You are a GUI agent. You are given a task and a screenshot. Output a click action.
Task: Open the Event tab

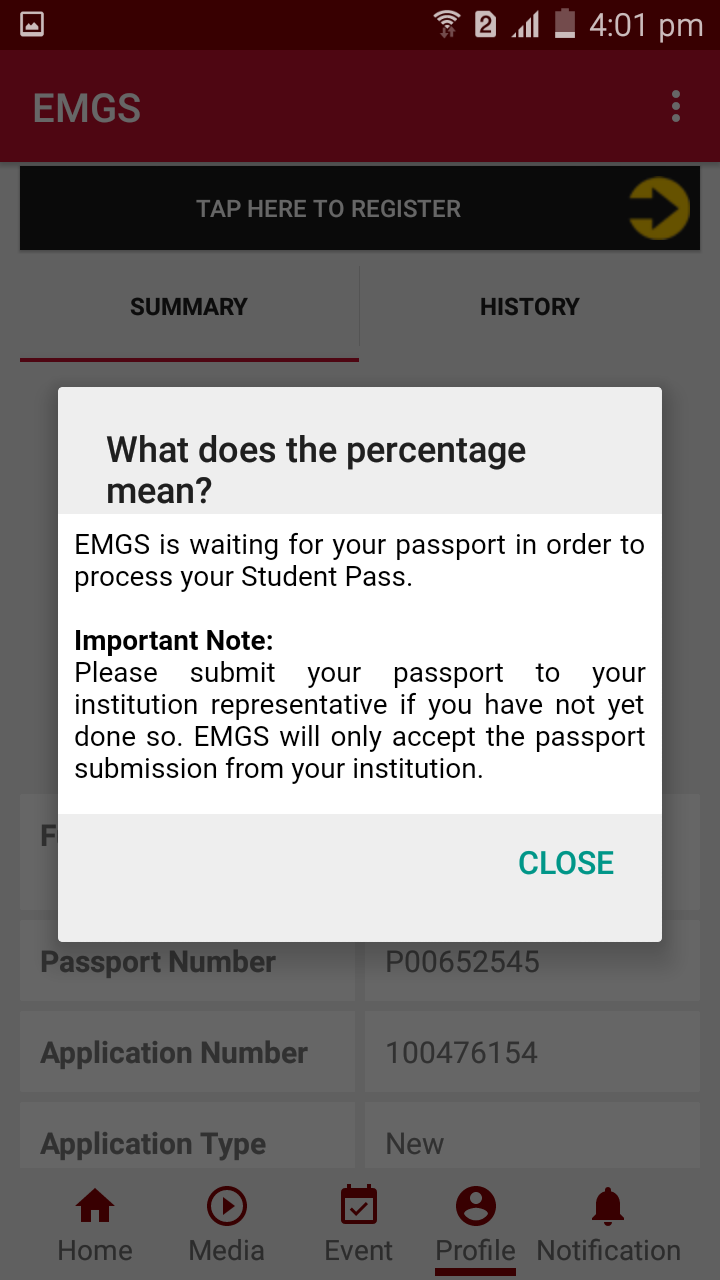click(359, 1225)
